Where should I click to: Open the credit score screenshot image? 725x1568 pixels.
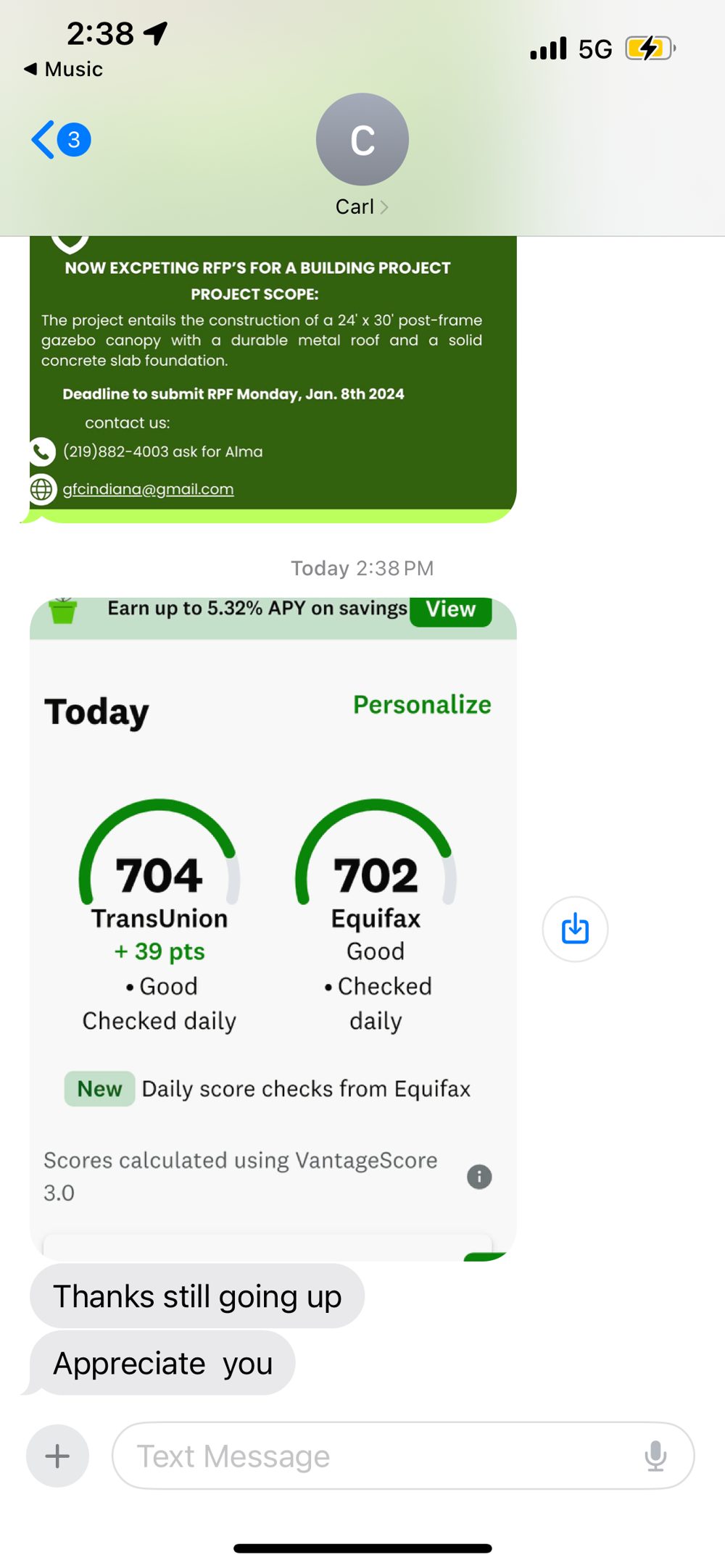pyautogui.click(x=273, y=929)
